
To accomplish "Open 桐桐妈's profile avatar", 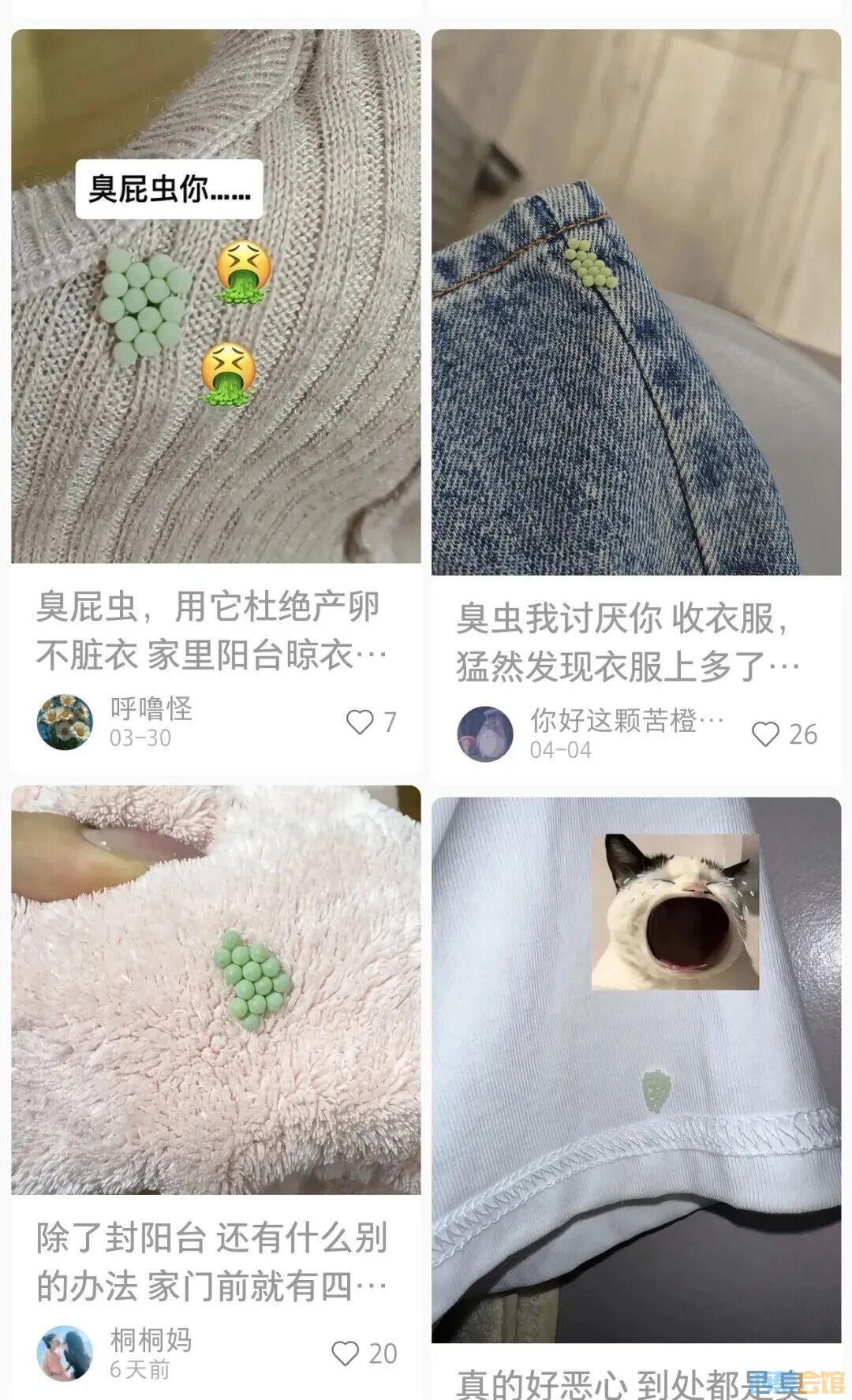I will tap(65, 1353).
